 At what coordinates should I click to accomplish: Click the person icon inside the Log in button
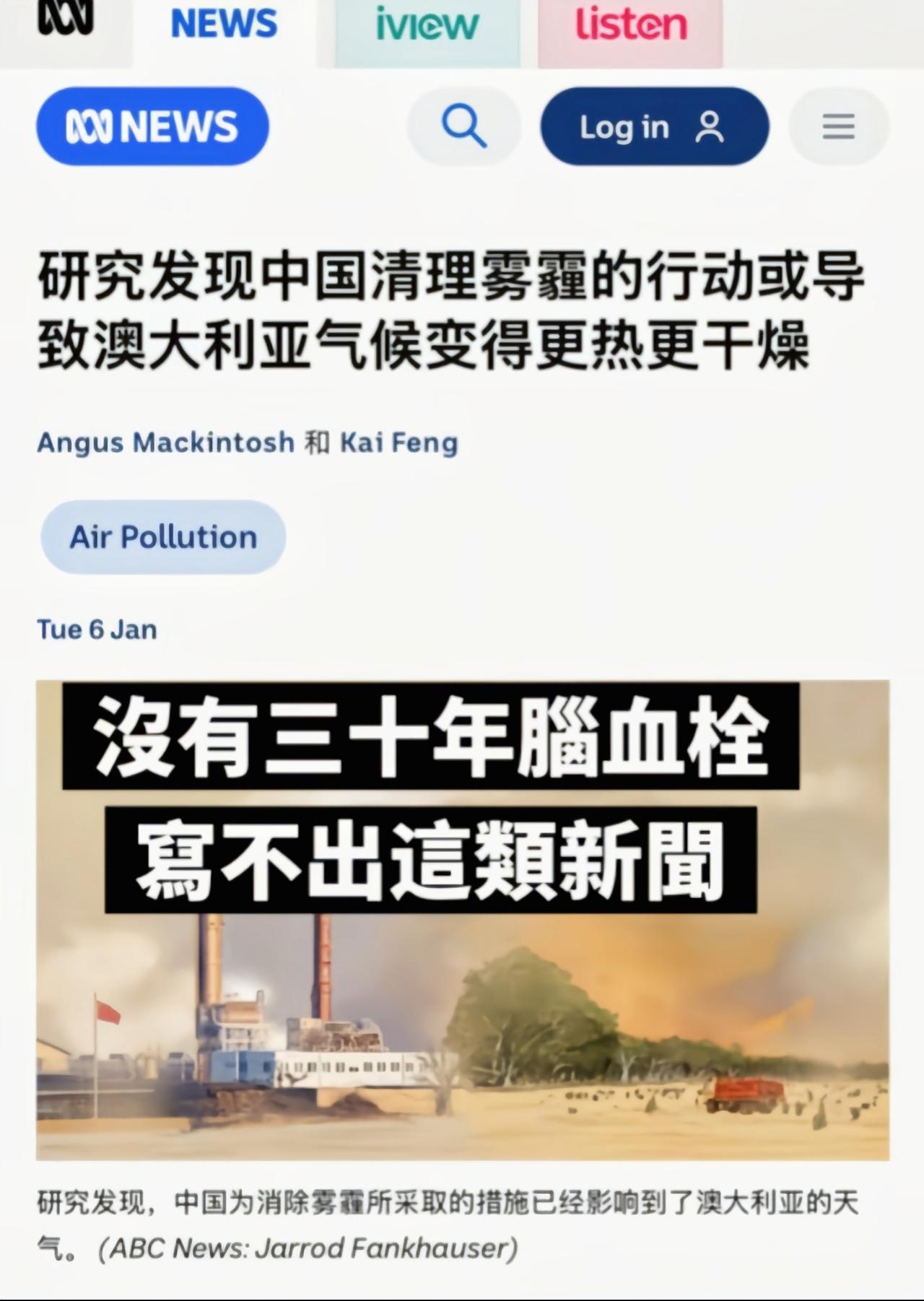coord(710,126)
